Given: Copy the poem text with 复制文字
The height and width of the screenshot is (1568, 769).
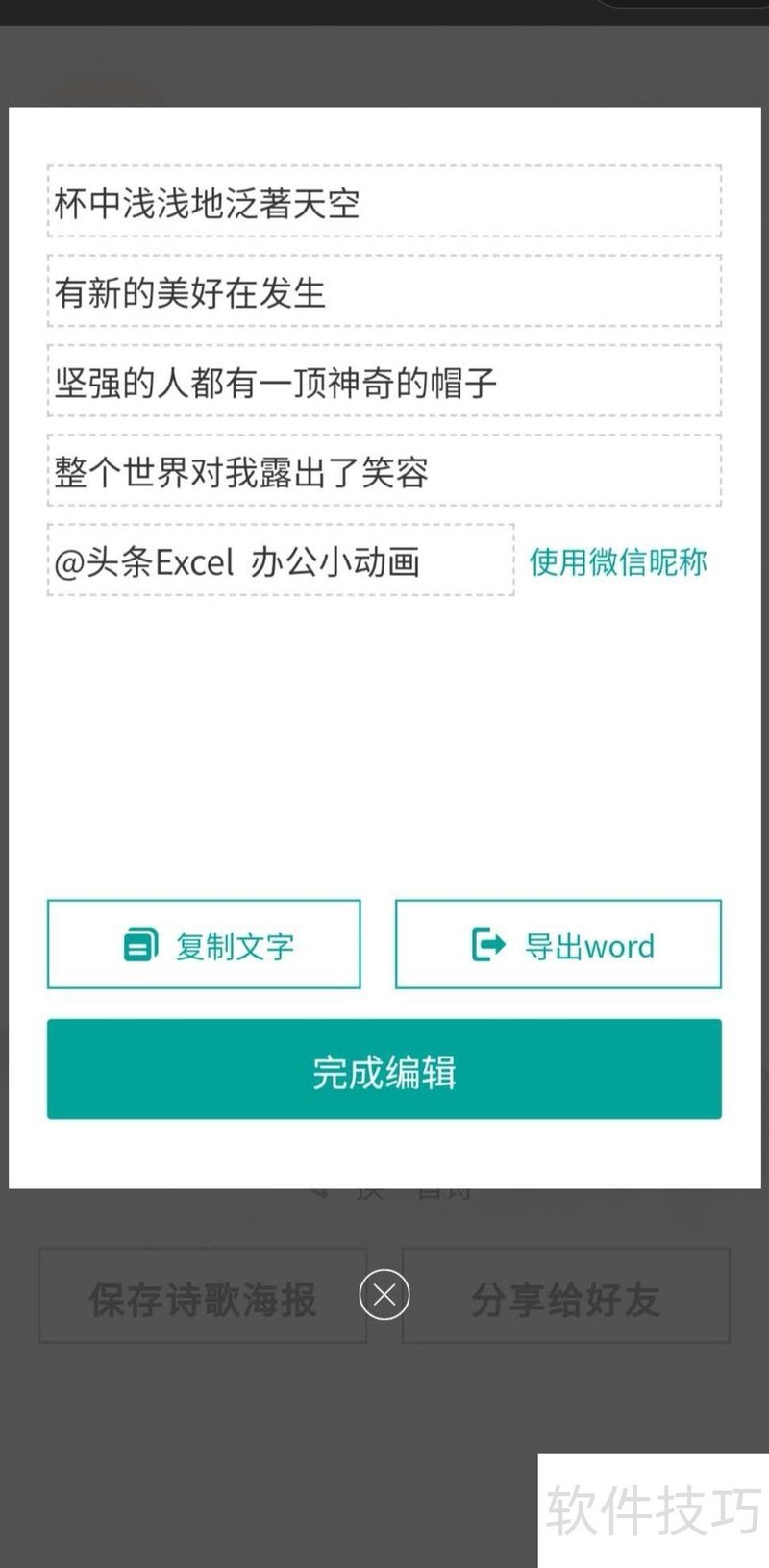Looking at the screenshot, I should click(x=204, y=945).
